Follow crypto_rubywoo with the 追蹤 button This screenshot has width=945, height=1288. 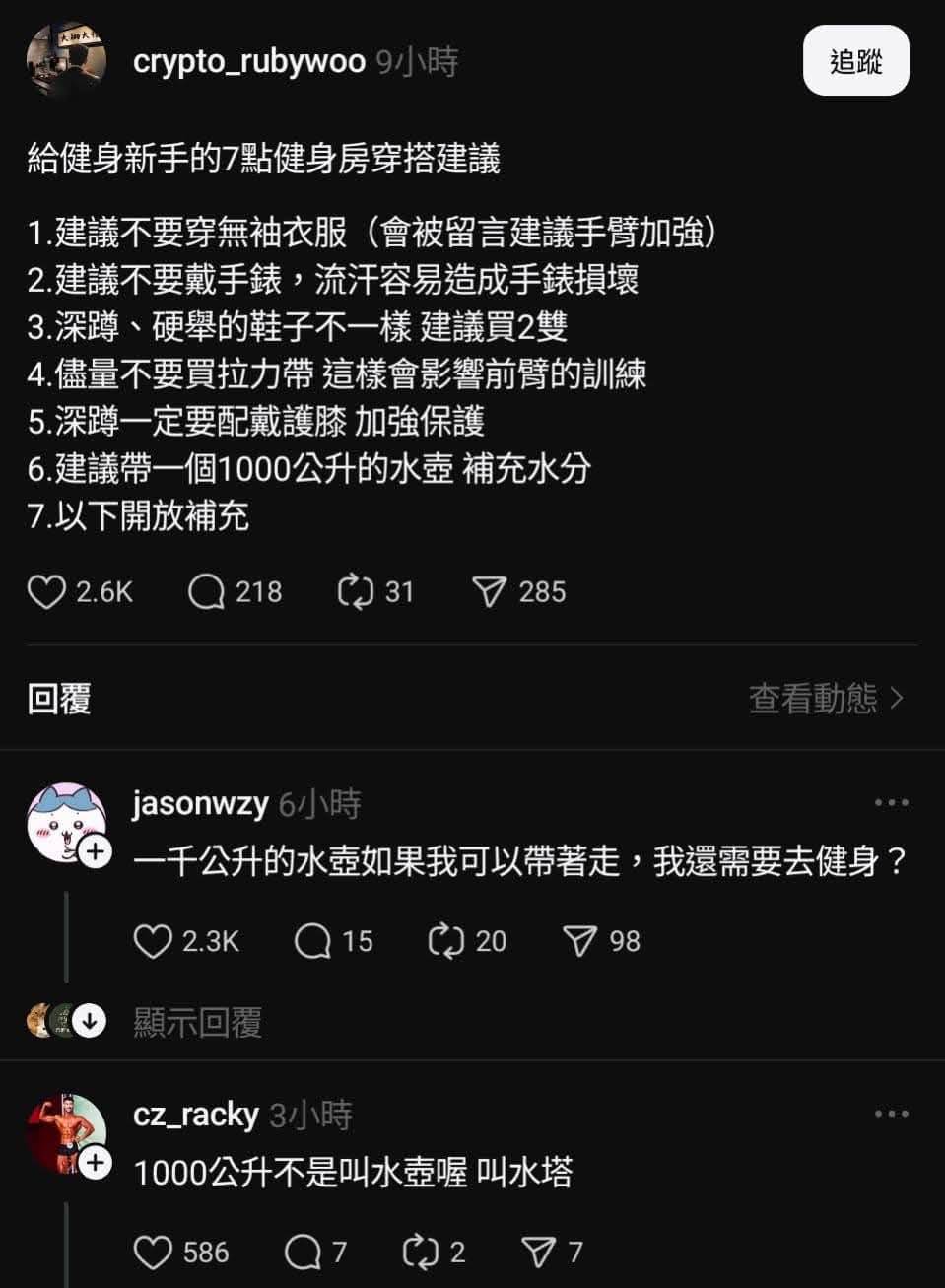[855, 61]
